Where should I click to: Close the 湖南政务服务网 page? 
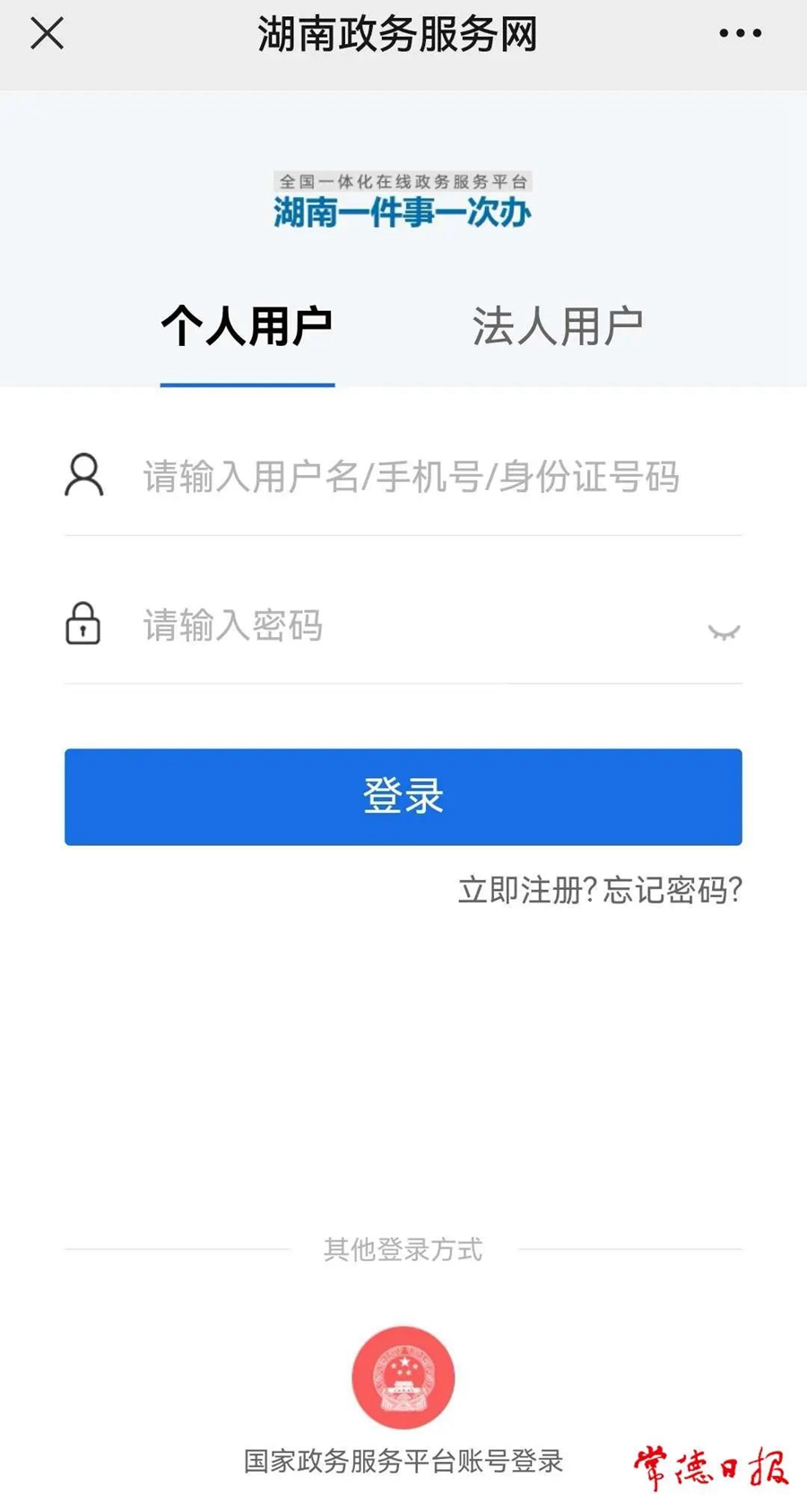47,34
